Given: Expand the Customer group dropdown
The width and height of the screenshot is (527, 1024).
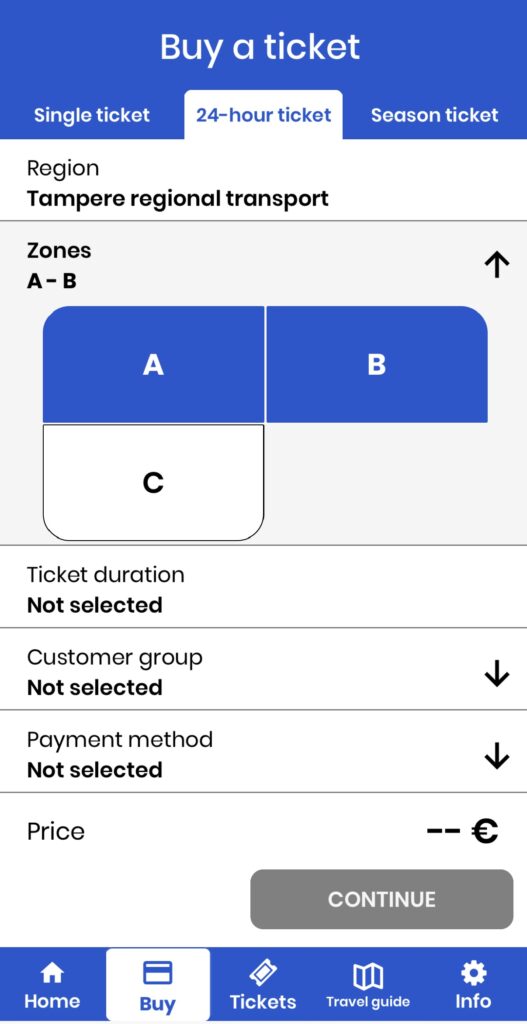Looking at the screenshot, I should 263,669.
